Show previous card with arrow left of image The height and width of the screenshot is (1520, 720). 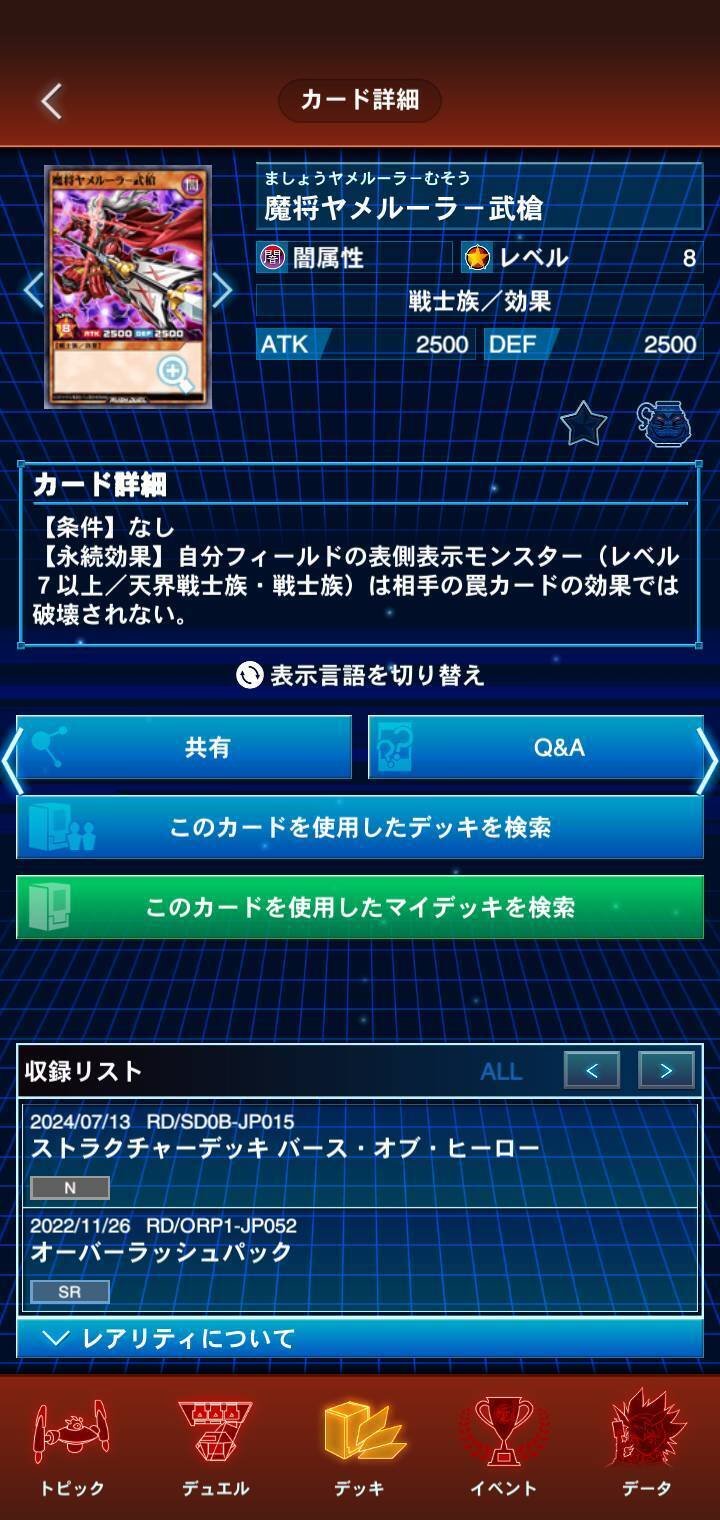tap(32, 290)
